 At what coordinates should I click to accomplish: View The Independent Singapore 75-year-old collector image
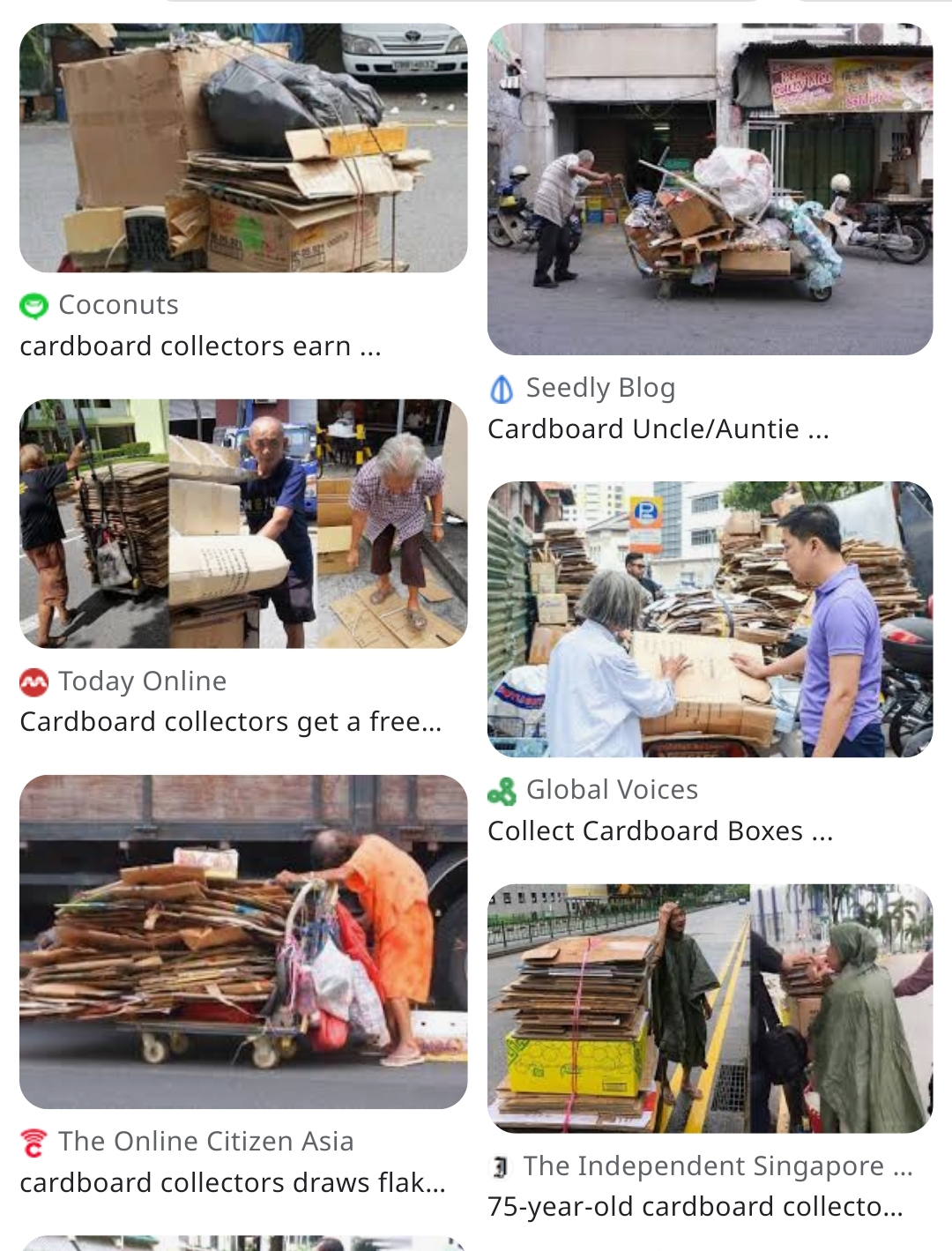tap(710, 1009)
